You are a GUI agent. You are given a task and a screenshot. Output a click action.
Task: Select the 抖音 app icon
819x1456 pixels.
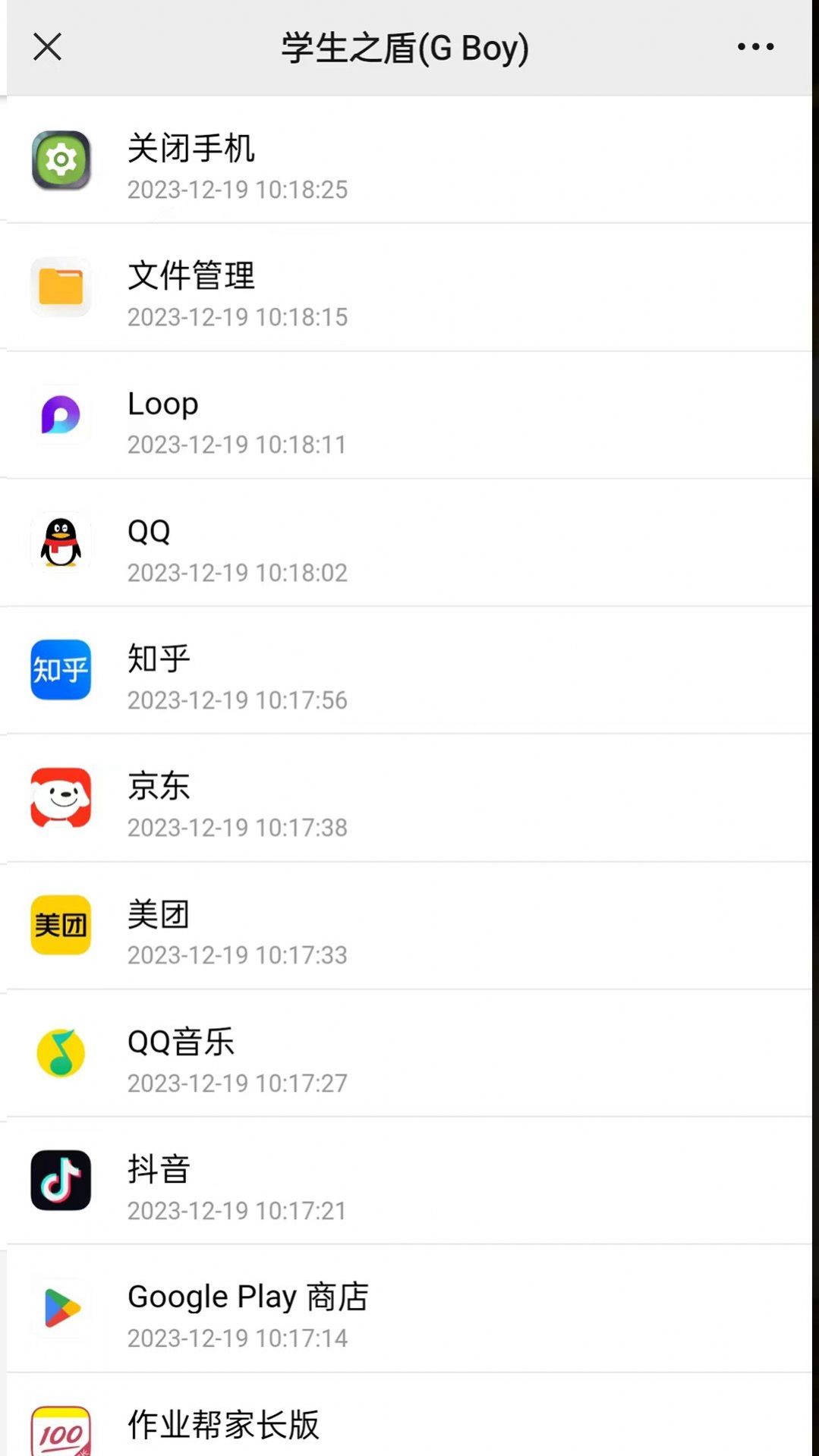coord(61,1181)
